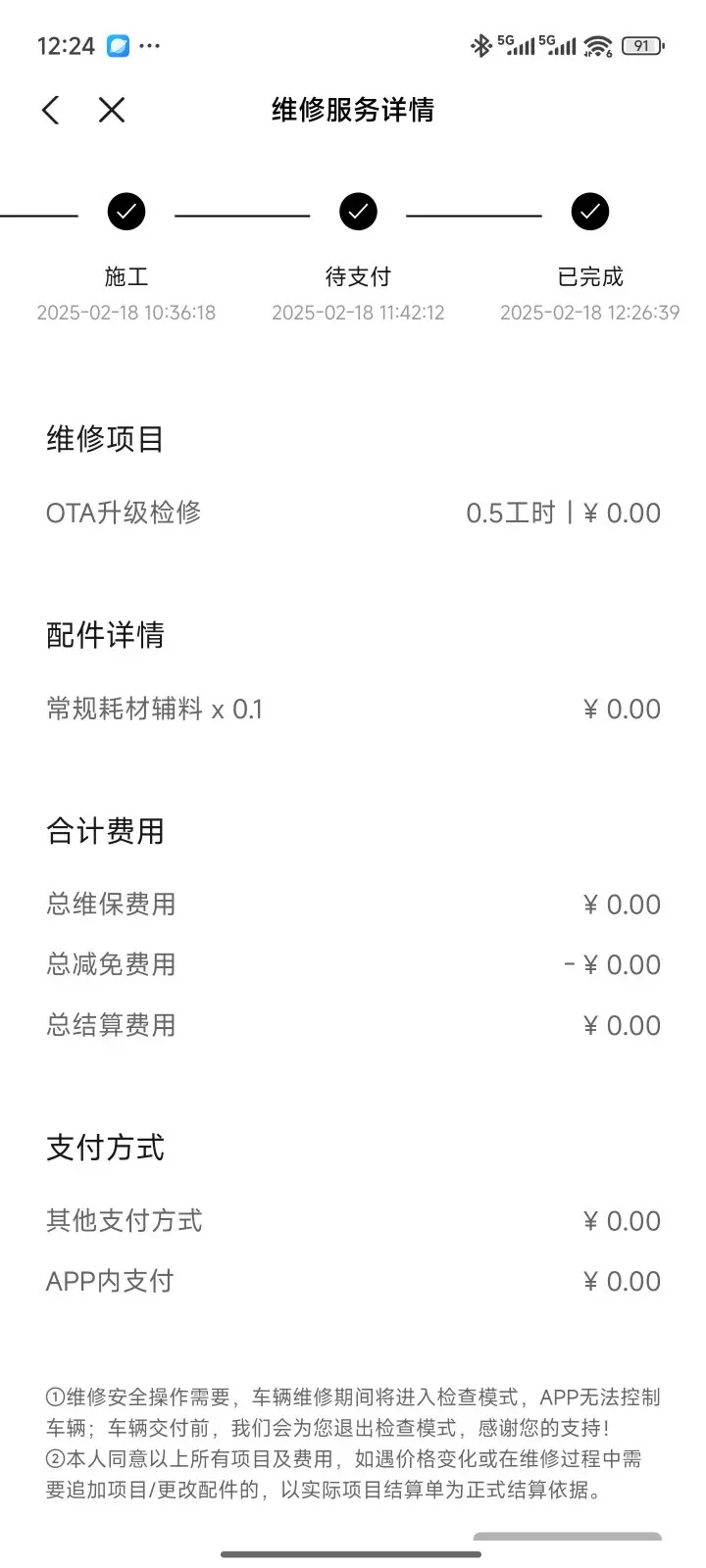This screenshot has height=1568, width=706.
Task: Close the 维修服务详情 page
Action: coord(112,110)
